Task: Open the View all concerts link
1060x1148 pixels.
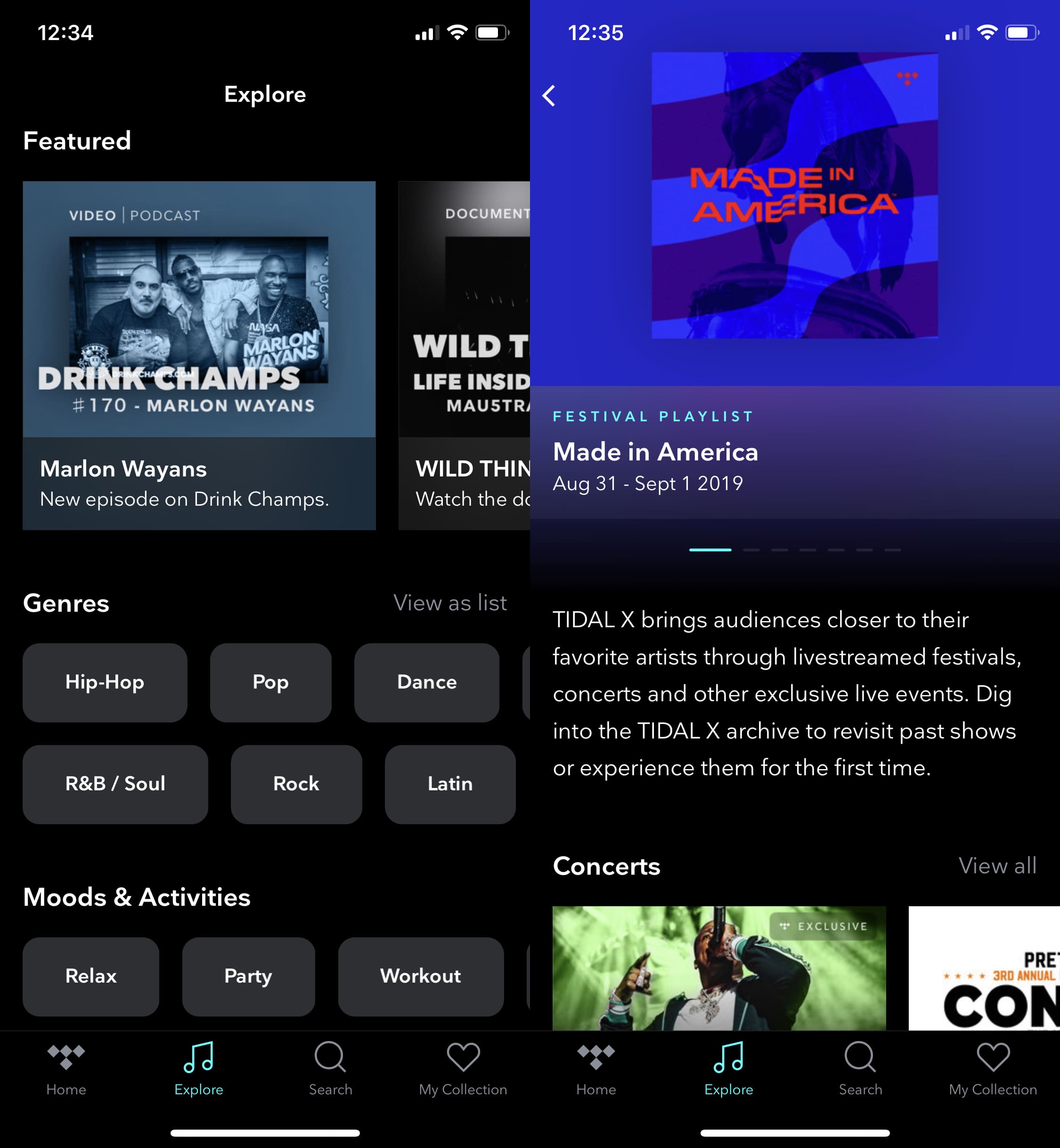Action: pyautogui.click(x=997, y=866)
